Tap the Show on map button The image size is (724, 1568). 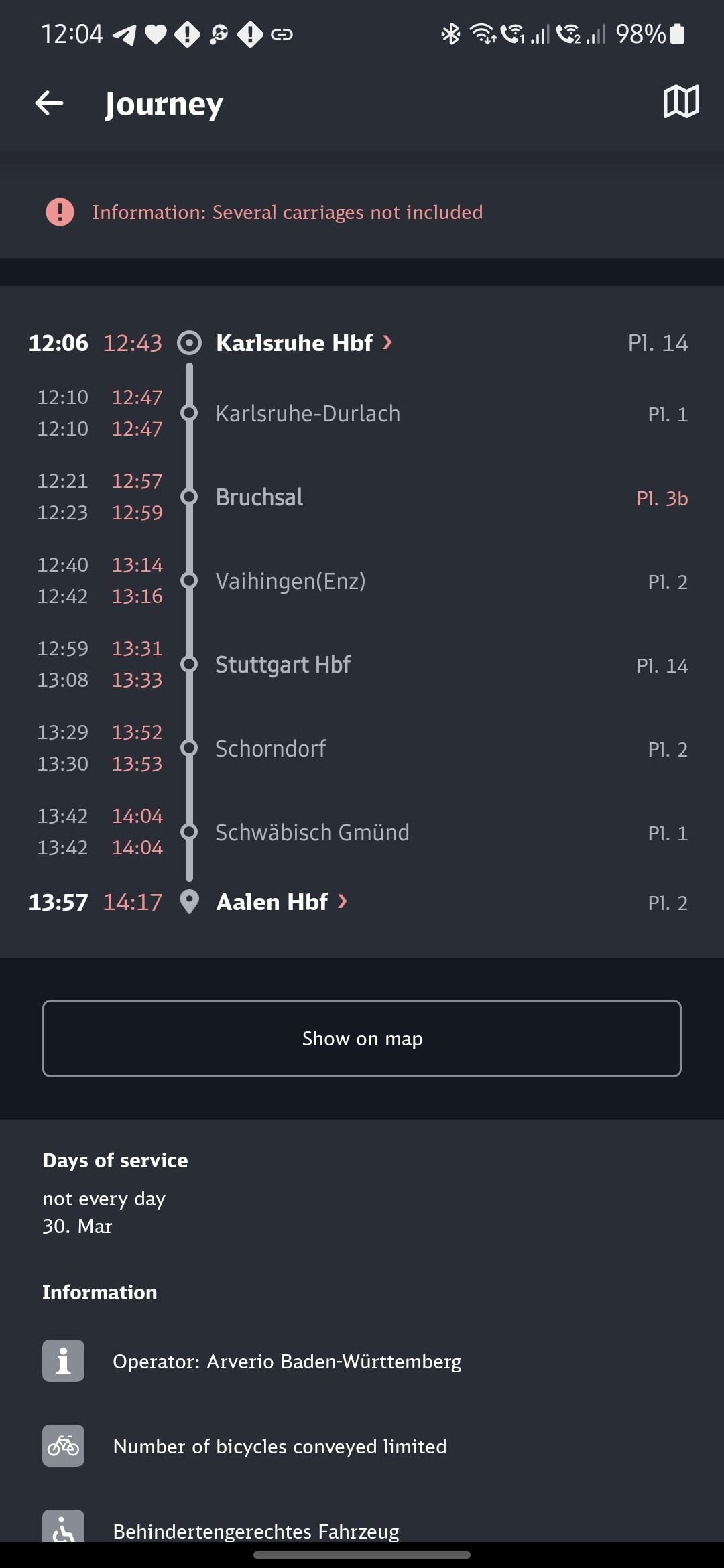click(x=362, y=1039)
